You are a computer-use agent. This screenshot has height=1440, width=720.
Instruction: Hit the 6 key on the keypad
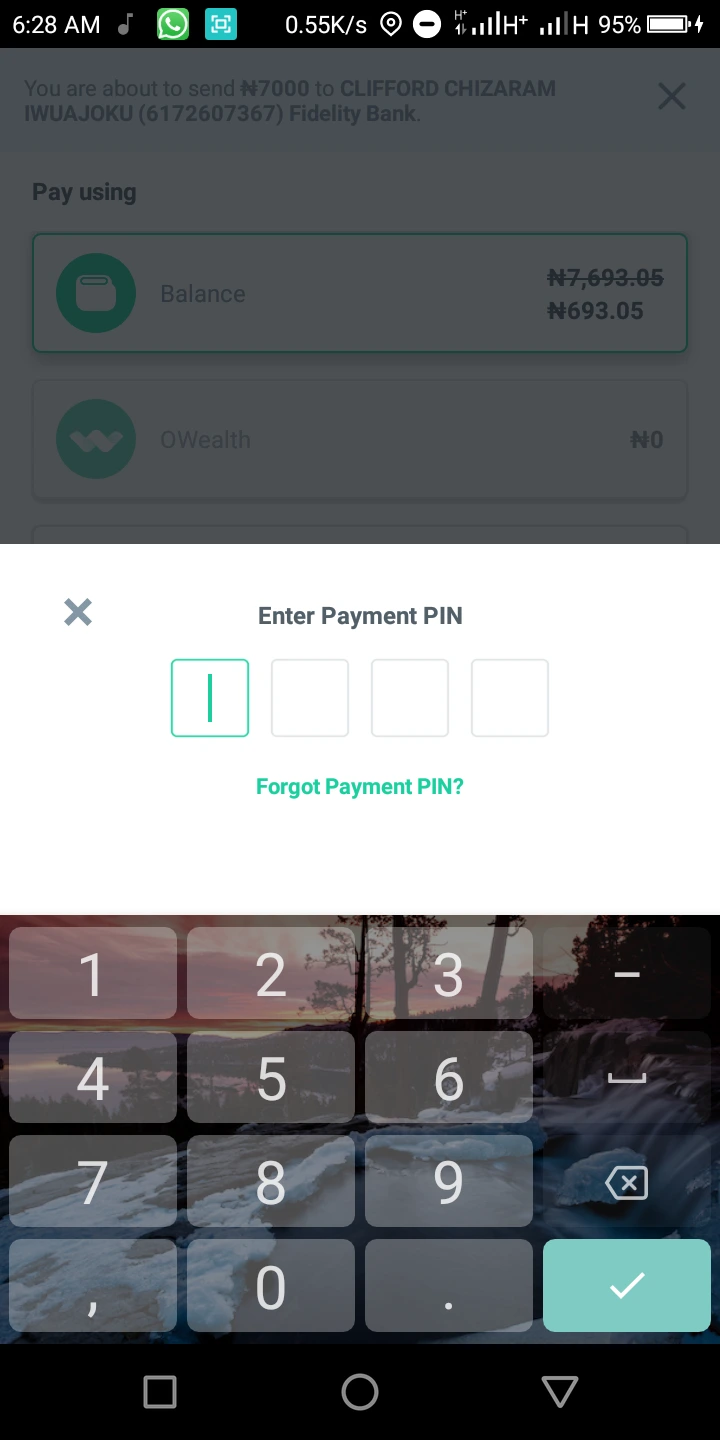(x=449, y=1077)
